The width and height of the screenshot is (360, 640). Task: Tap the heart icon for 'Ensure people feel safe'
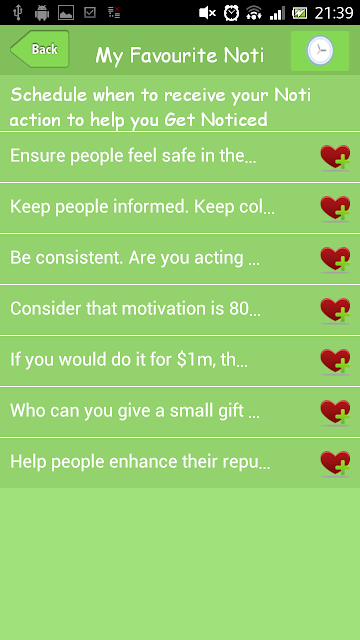335,157
